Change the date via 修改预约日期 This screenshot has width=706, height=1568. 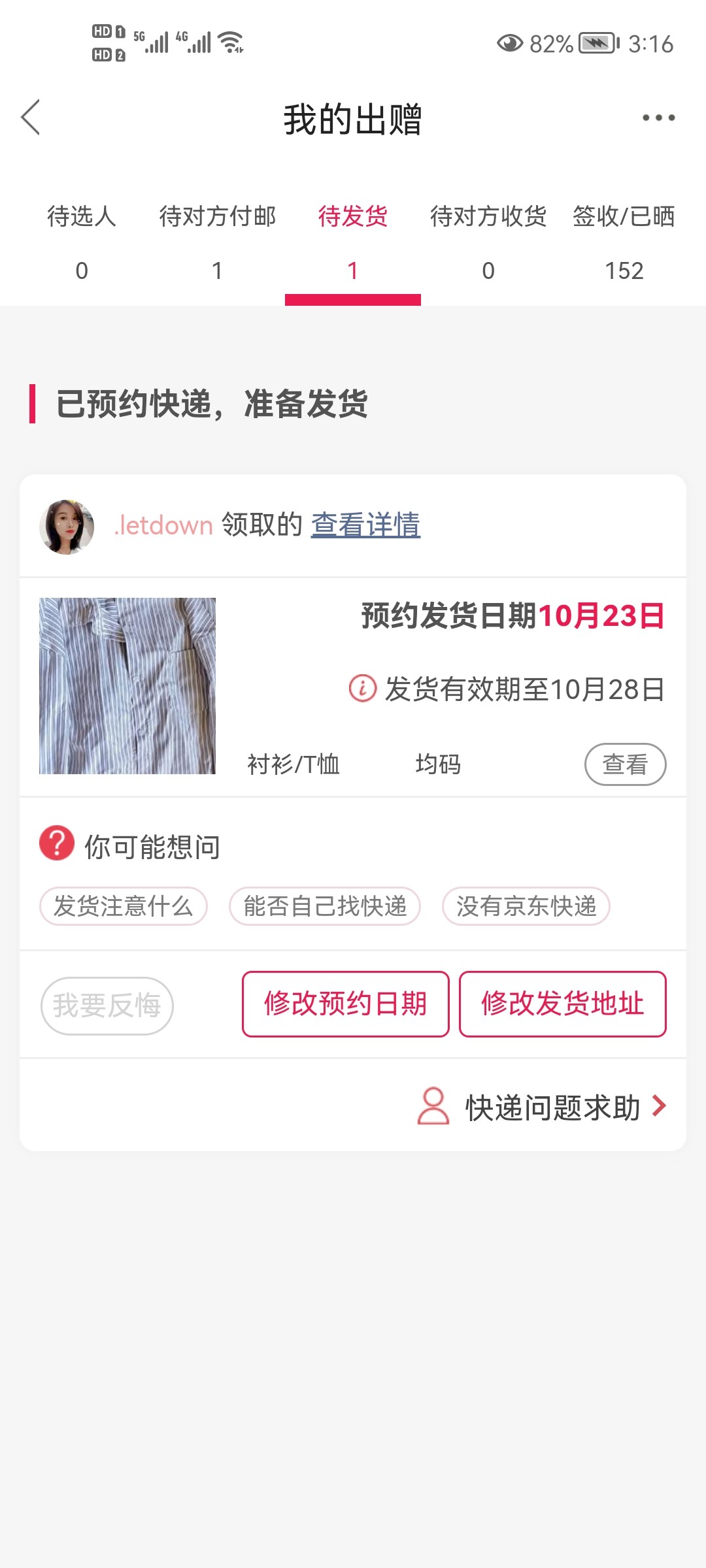coord(346,1004)
